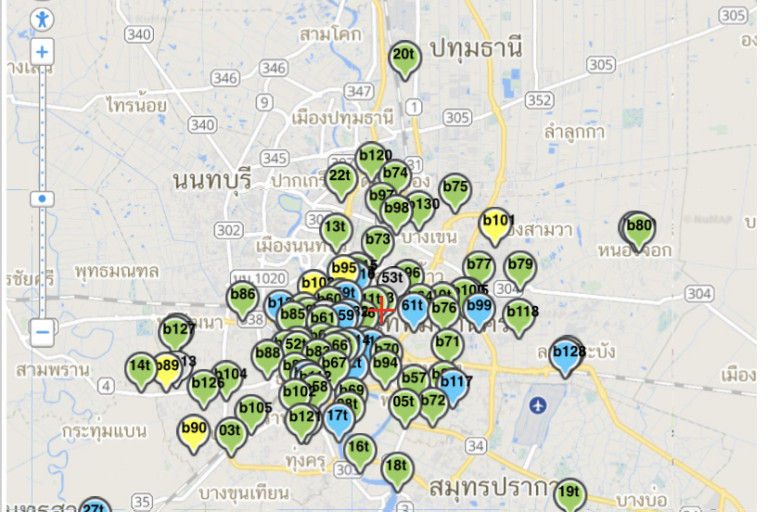Screen dimensions: 768x512
Task: Tap the 22t marker
Action: point(340,179)
